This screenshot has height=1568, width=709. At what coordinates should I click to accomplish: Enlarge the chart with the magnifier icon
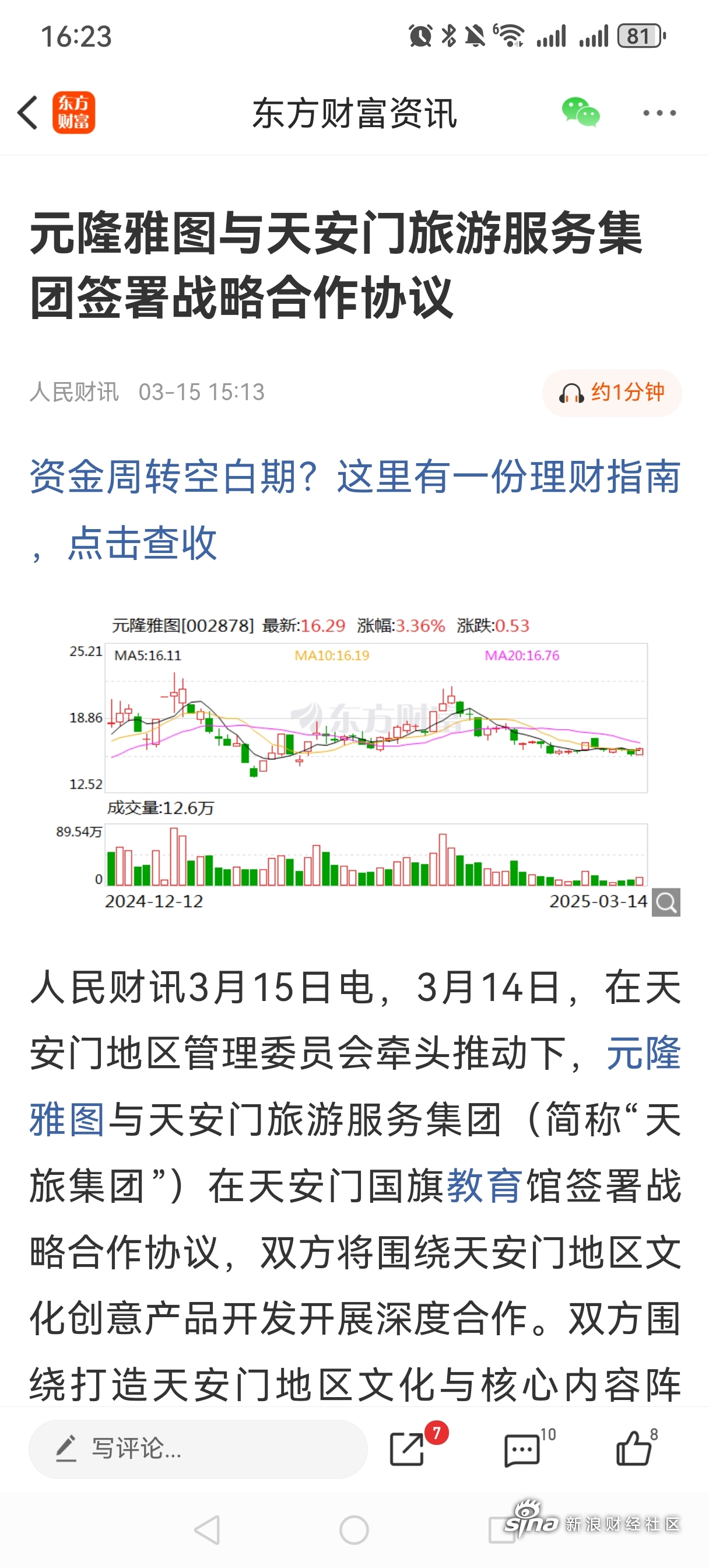click(666, 901)
